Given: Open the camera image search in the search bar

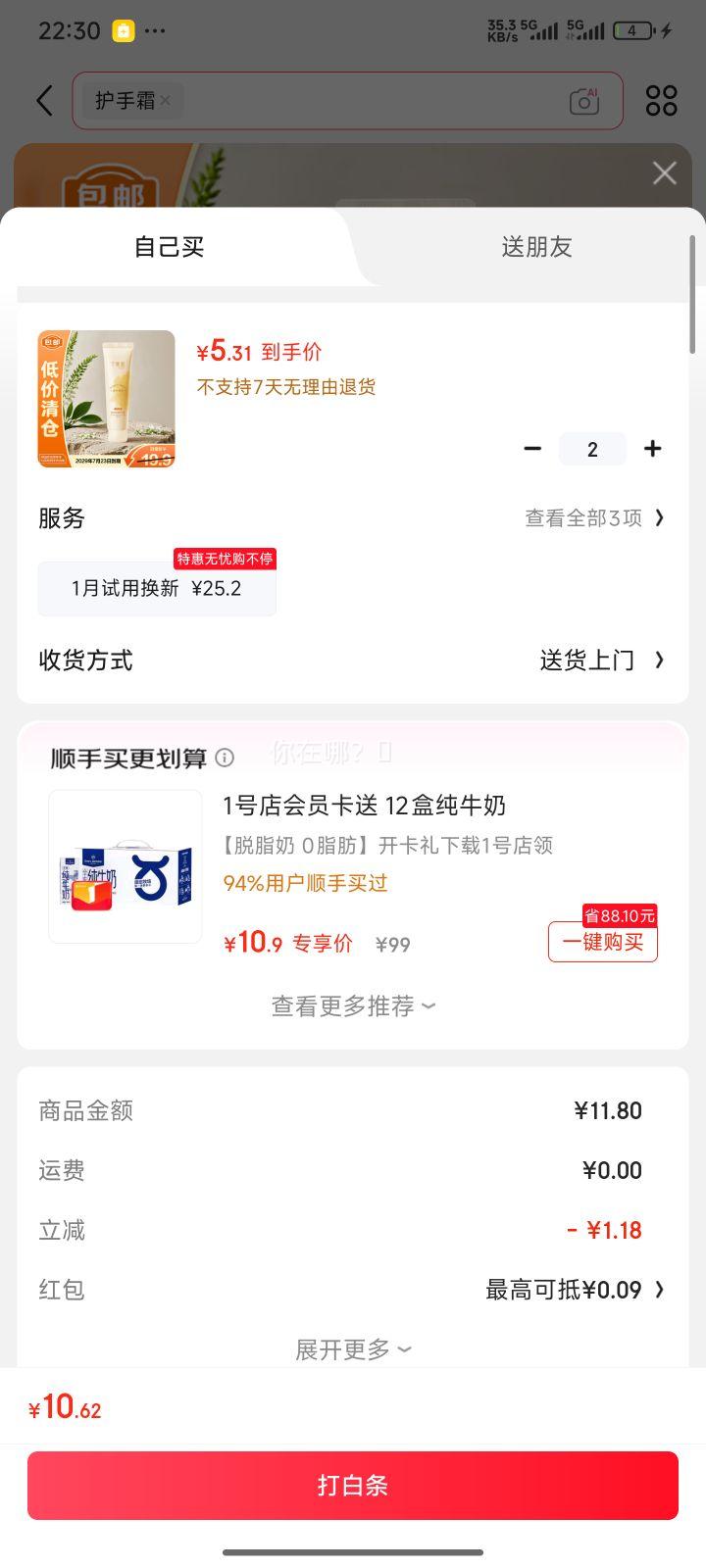Looking at the screenshot, I should (x=584, y=100).
